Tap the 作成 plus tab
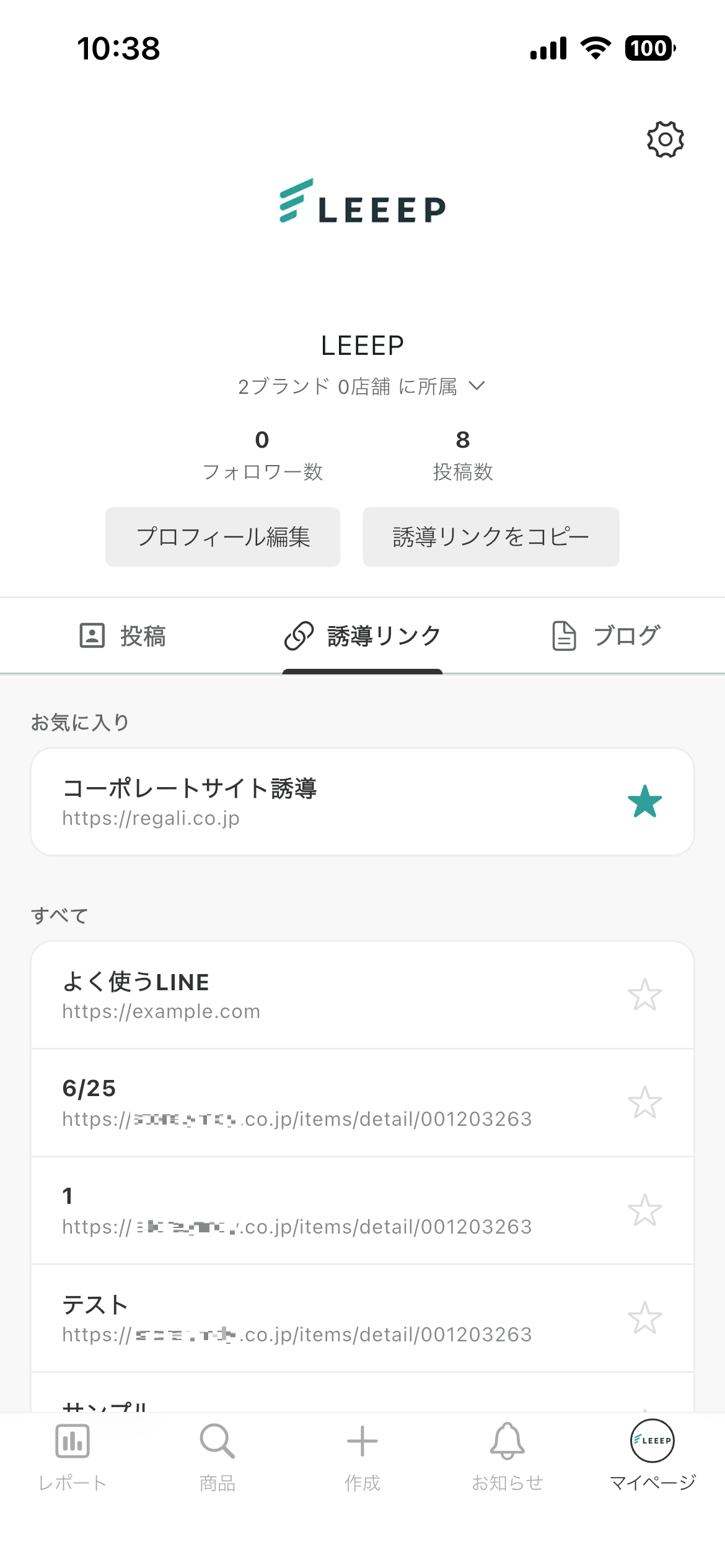 click(362, 1456)
